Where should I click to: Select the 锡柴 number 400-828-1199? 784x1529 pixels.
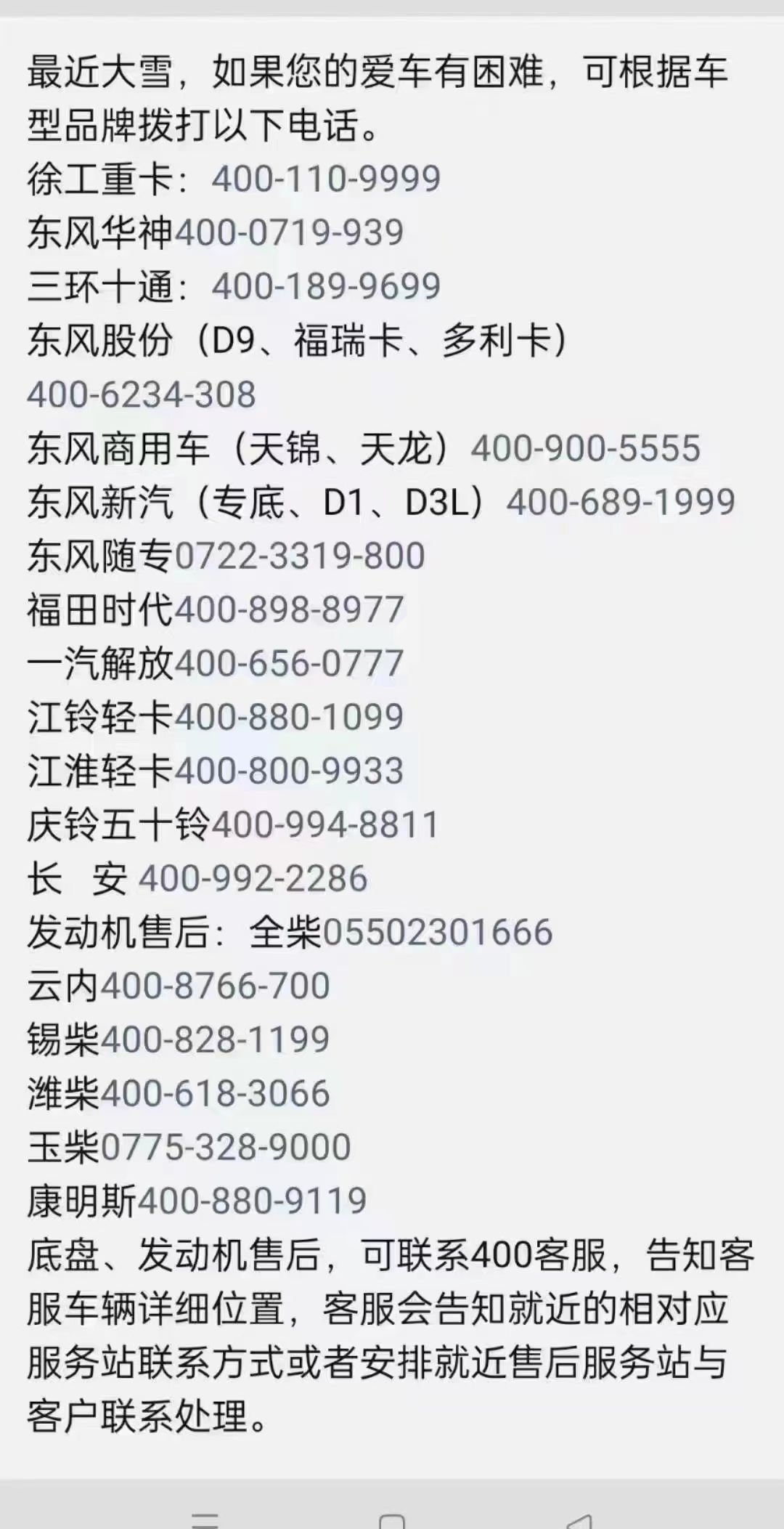[216, 1039]
